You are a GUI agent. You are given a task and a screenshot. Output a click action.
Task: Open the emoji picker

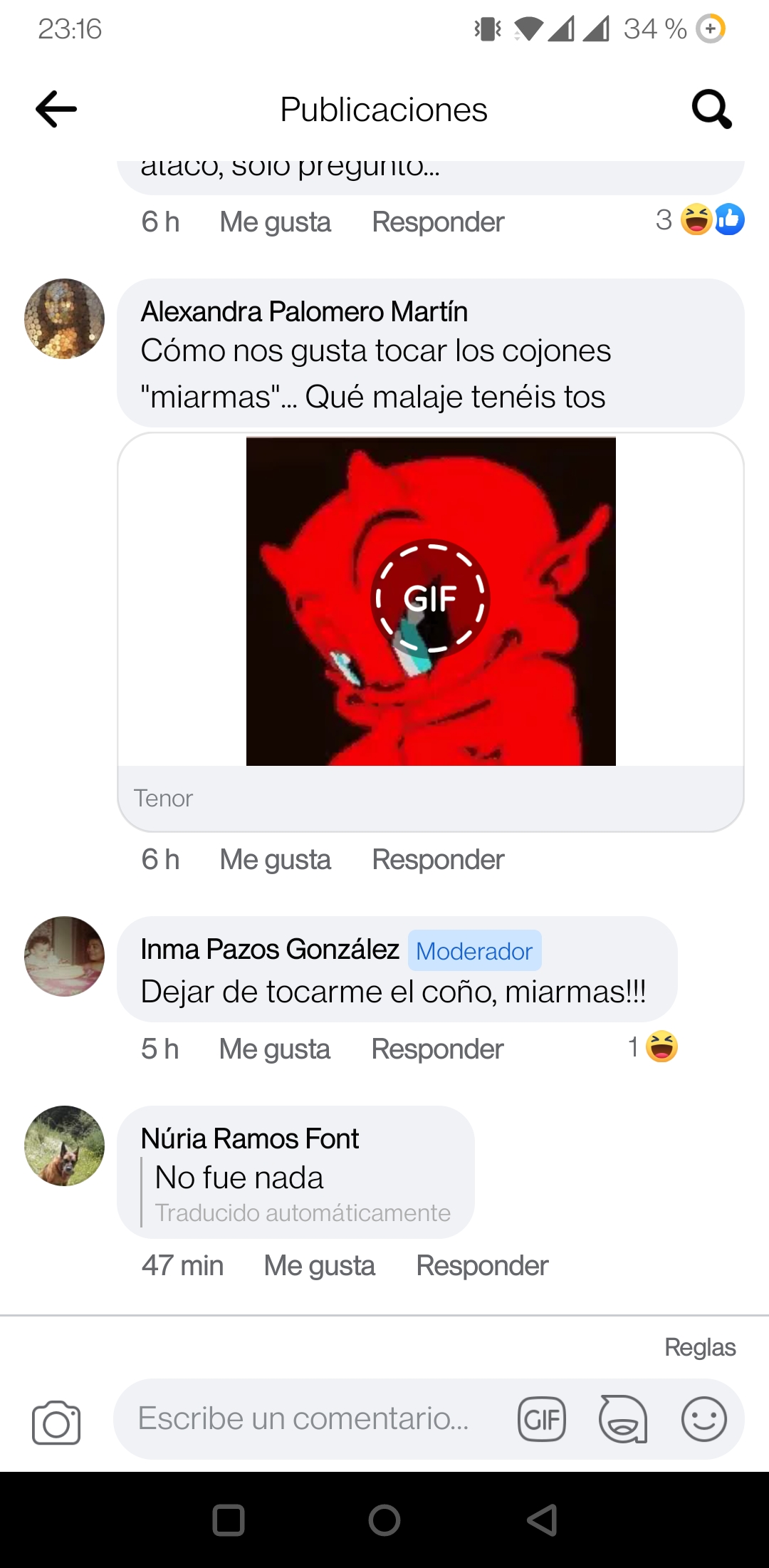704,1419
